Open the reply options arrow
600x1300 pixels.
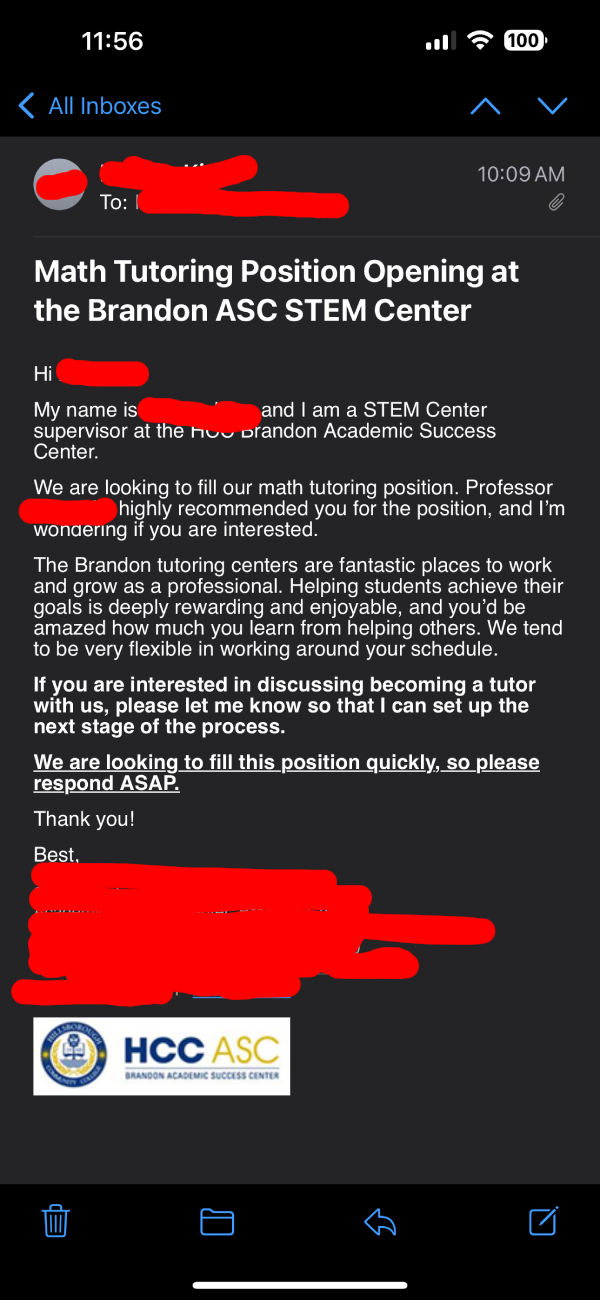tap(380, 1221)
